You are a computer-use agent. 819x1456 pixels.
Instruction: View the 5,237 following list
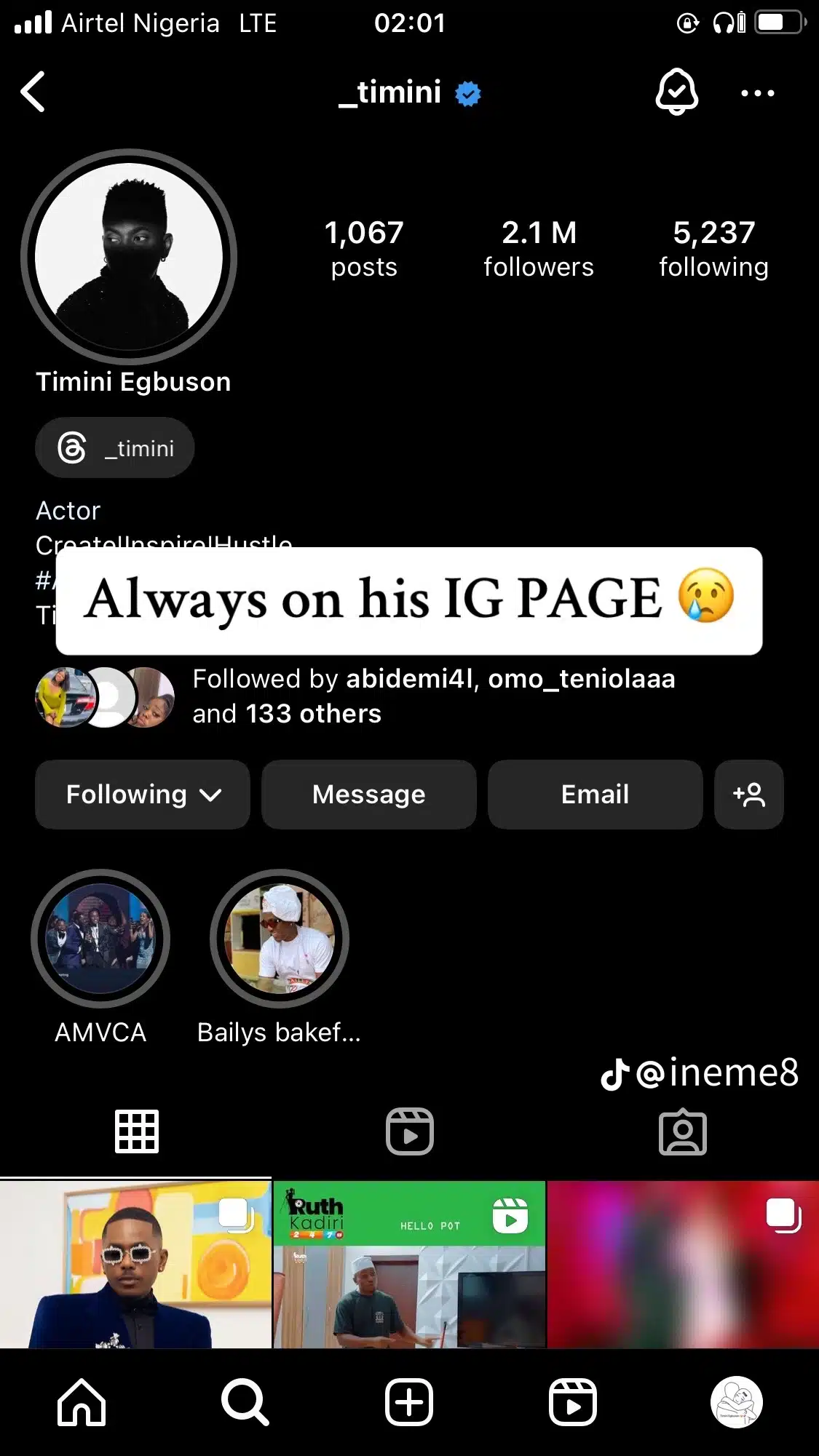(x=713, y=249)
